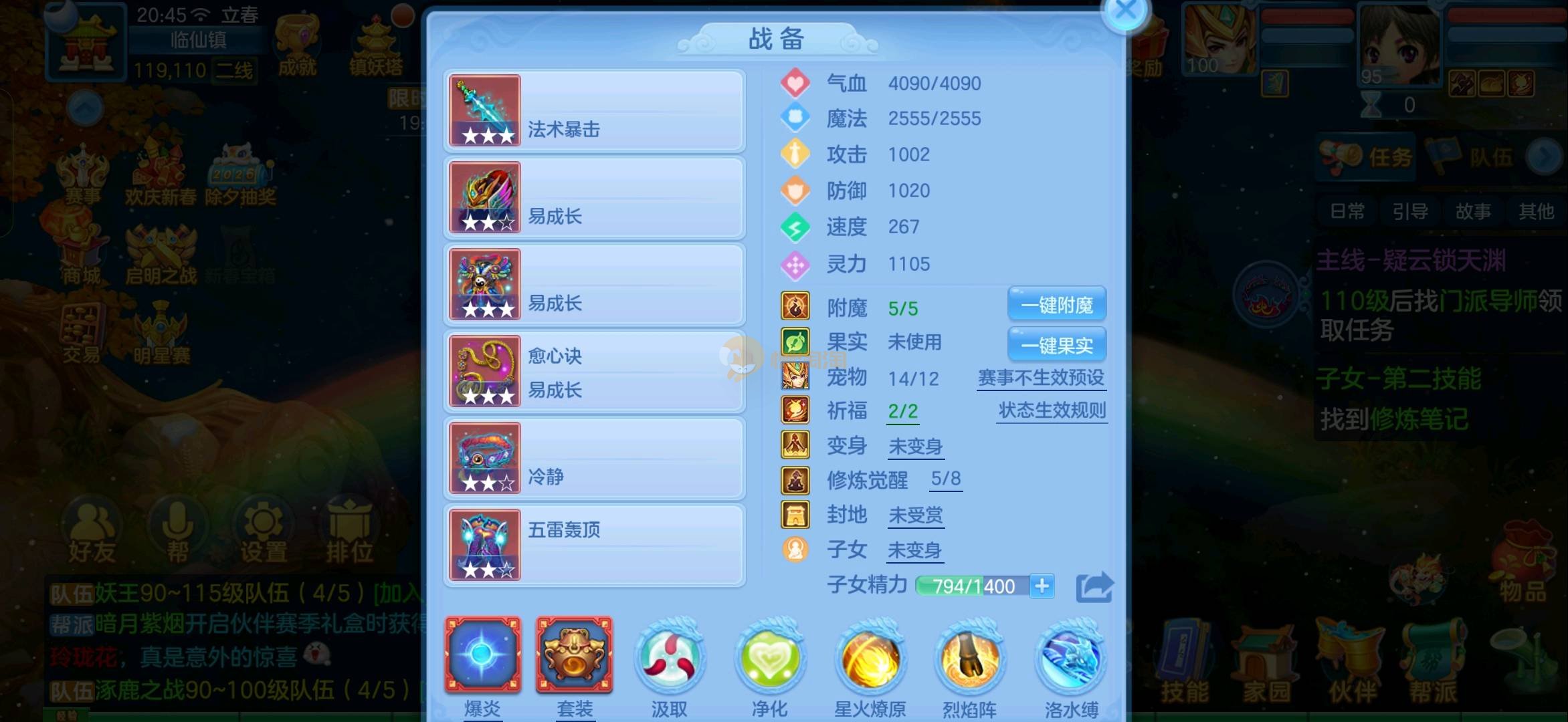Select the 洛水缚 skill

pos(1070,658)
